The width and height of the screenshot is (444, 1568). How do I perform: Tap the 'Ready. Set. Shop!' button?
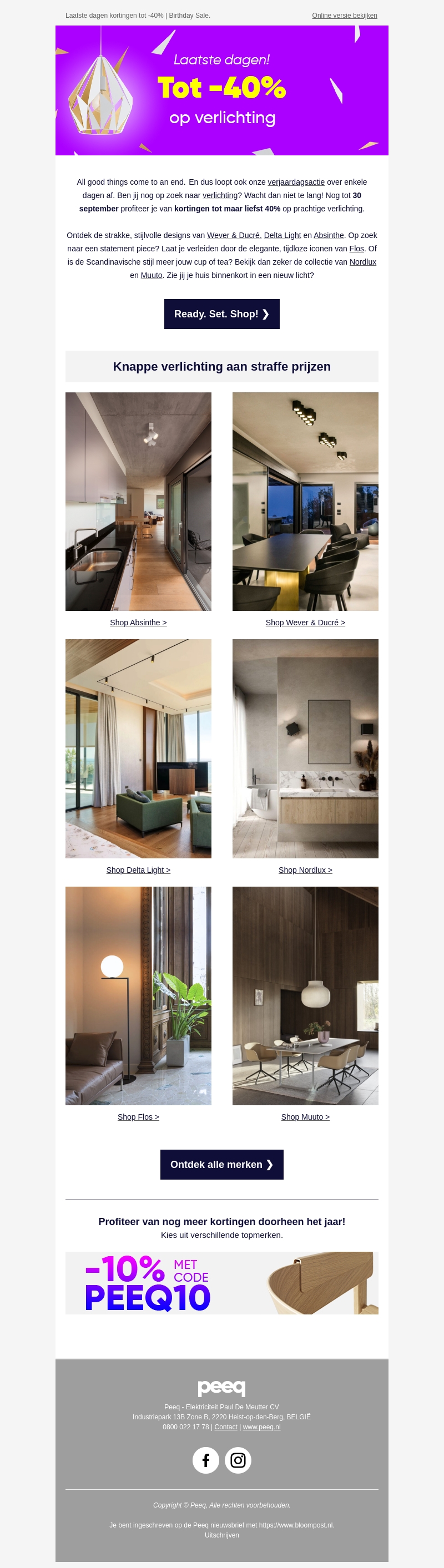[221, 314]
